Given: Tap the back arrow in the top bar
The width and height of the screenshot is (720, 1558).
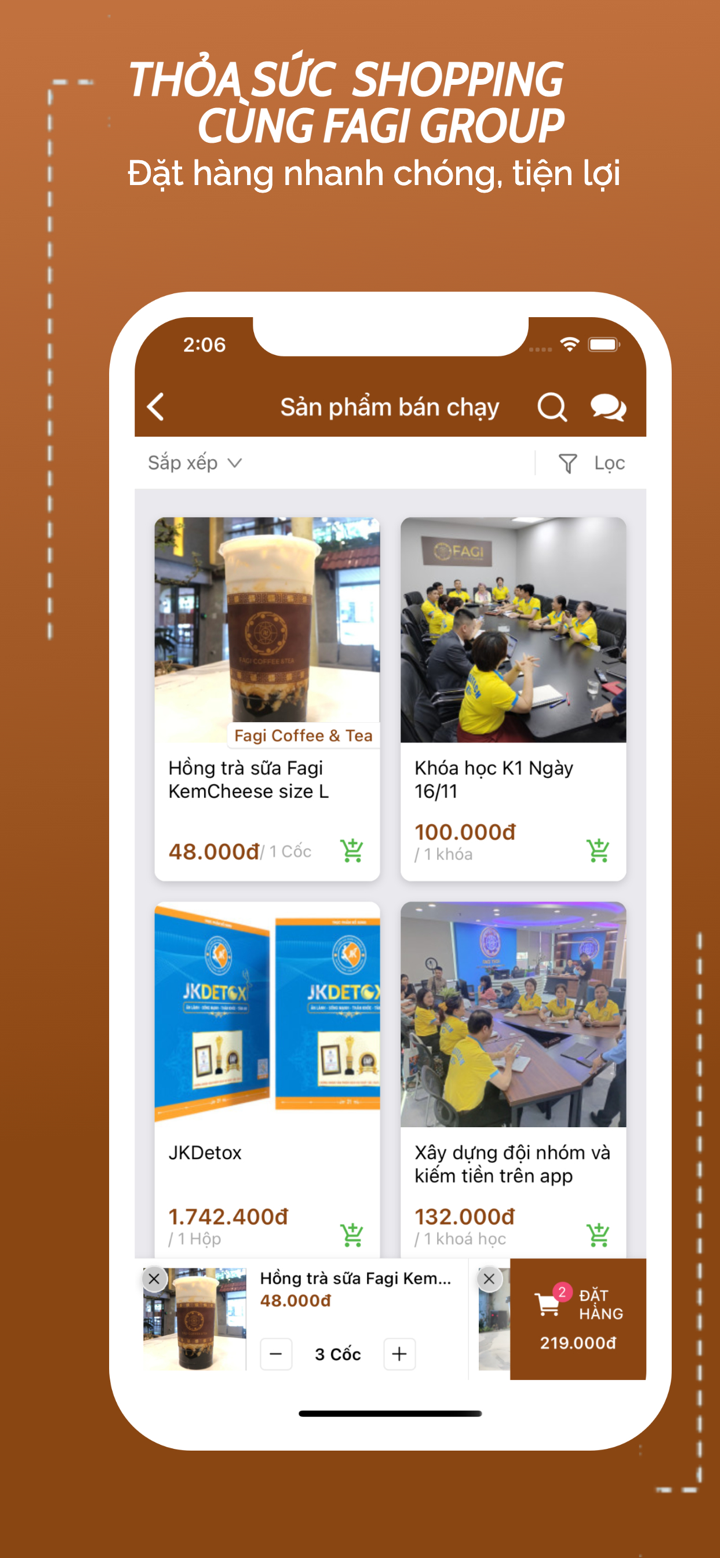Looking at the screenshot, I should coord(157,407).
